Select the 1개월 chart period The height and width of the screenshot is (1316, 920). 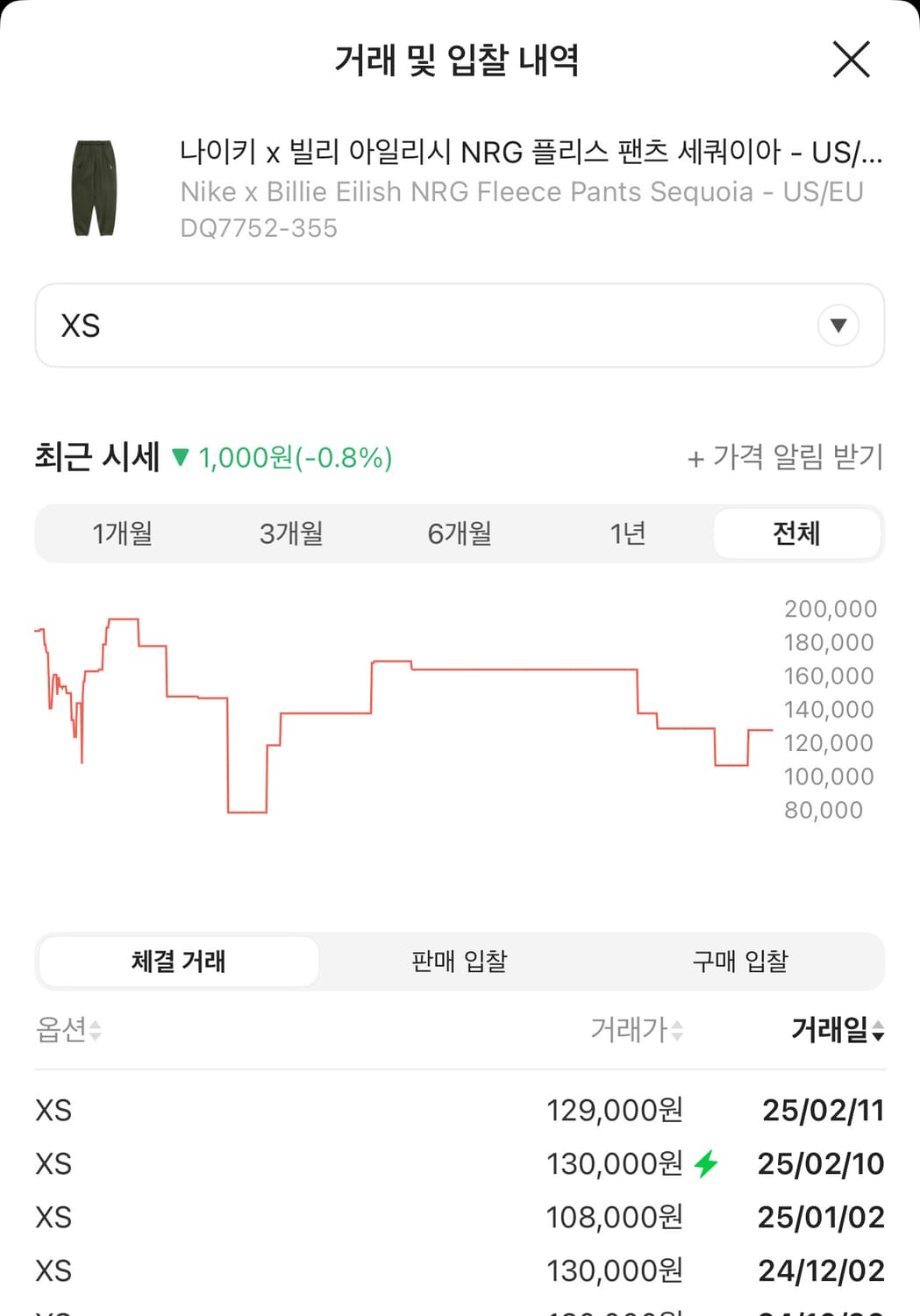(123, 533)
